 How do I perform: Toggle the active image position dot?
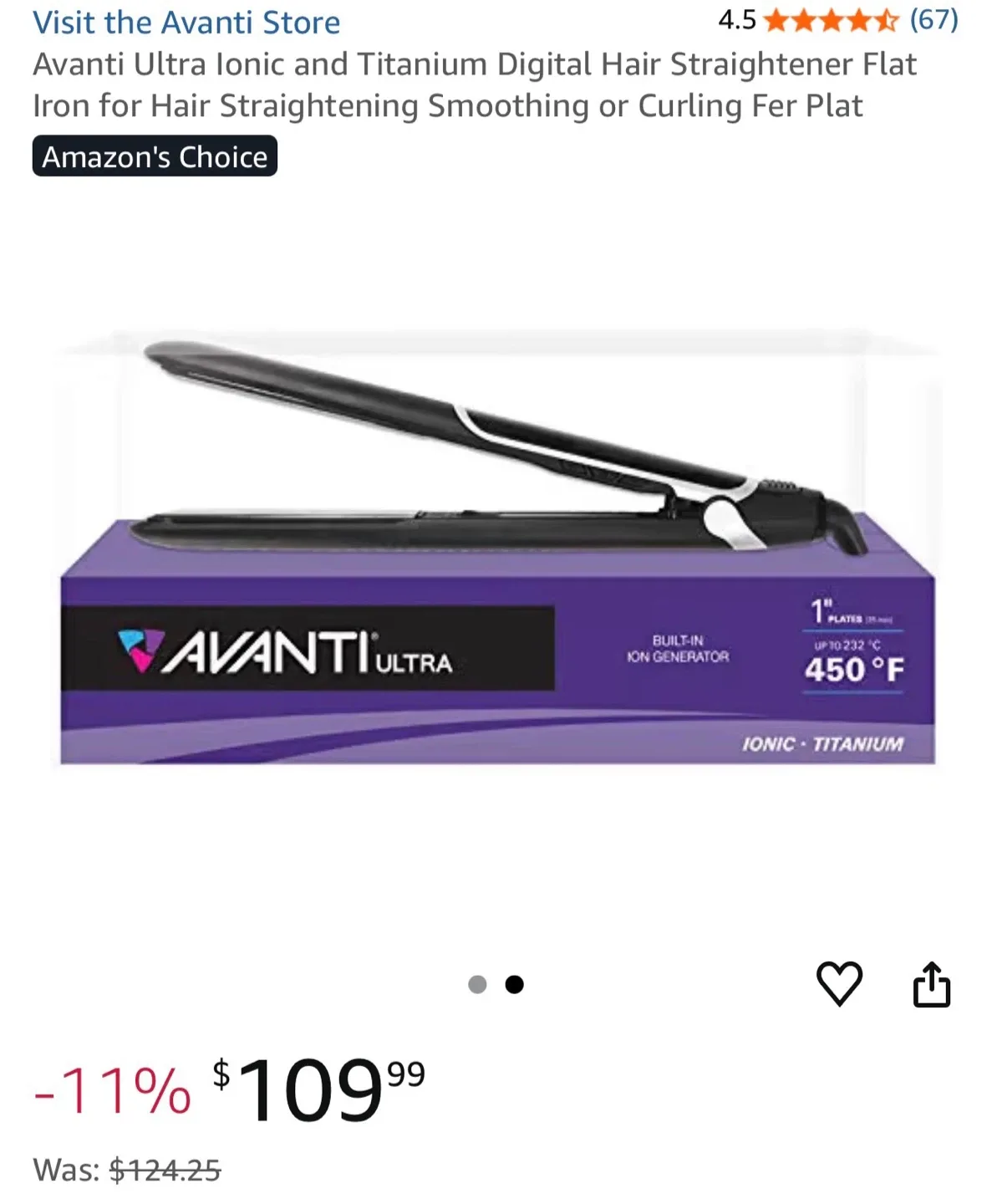tap(514, 983)
